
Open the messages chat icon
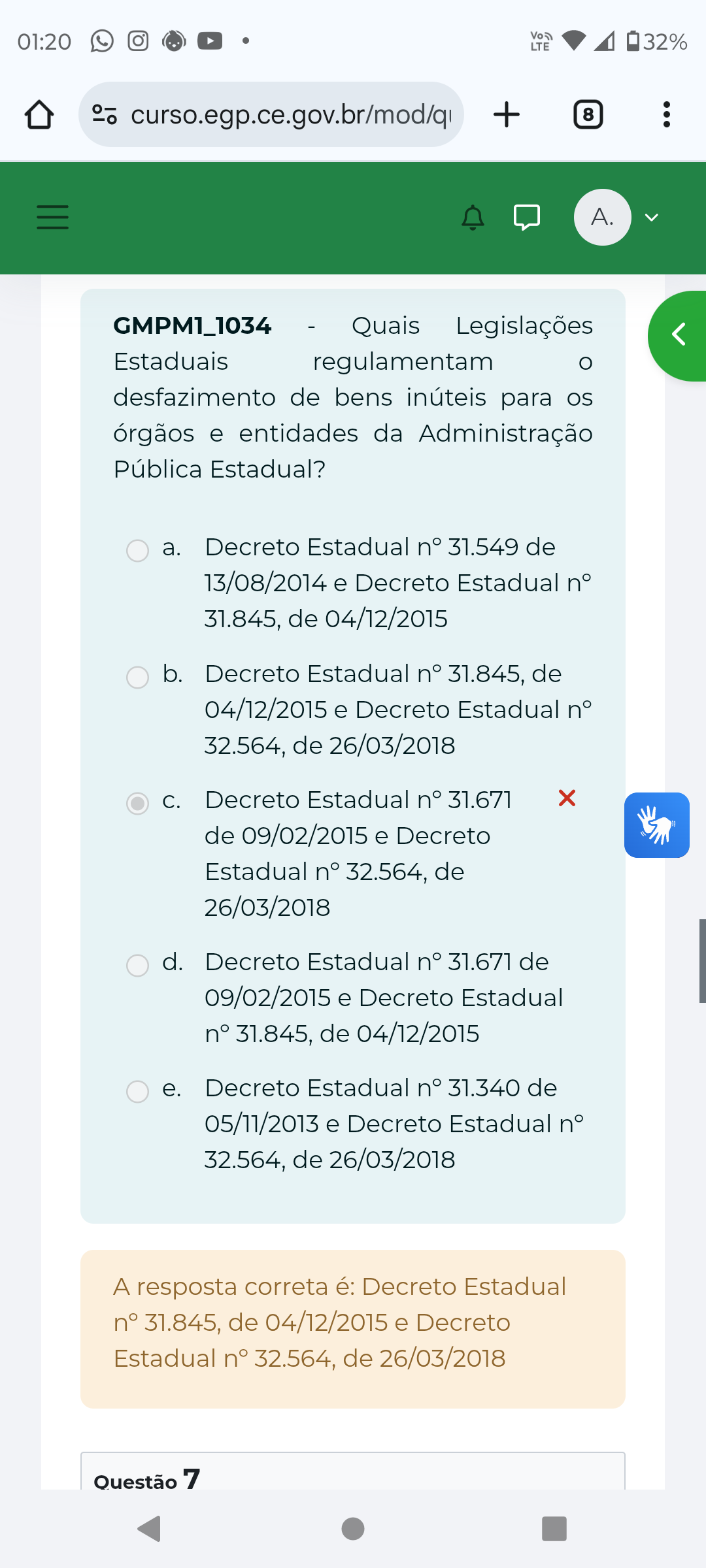pyautogui.click(x=527, y=218)
